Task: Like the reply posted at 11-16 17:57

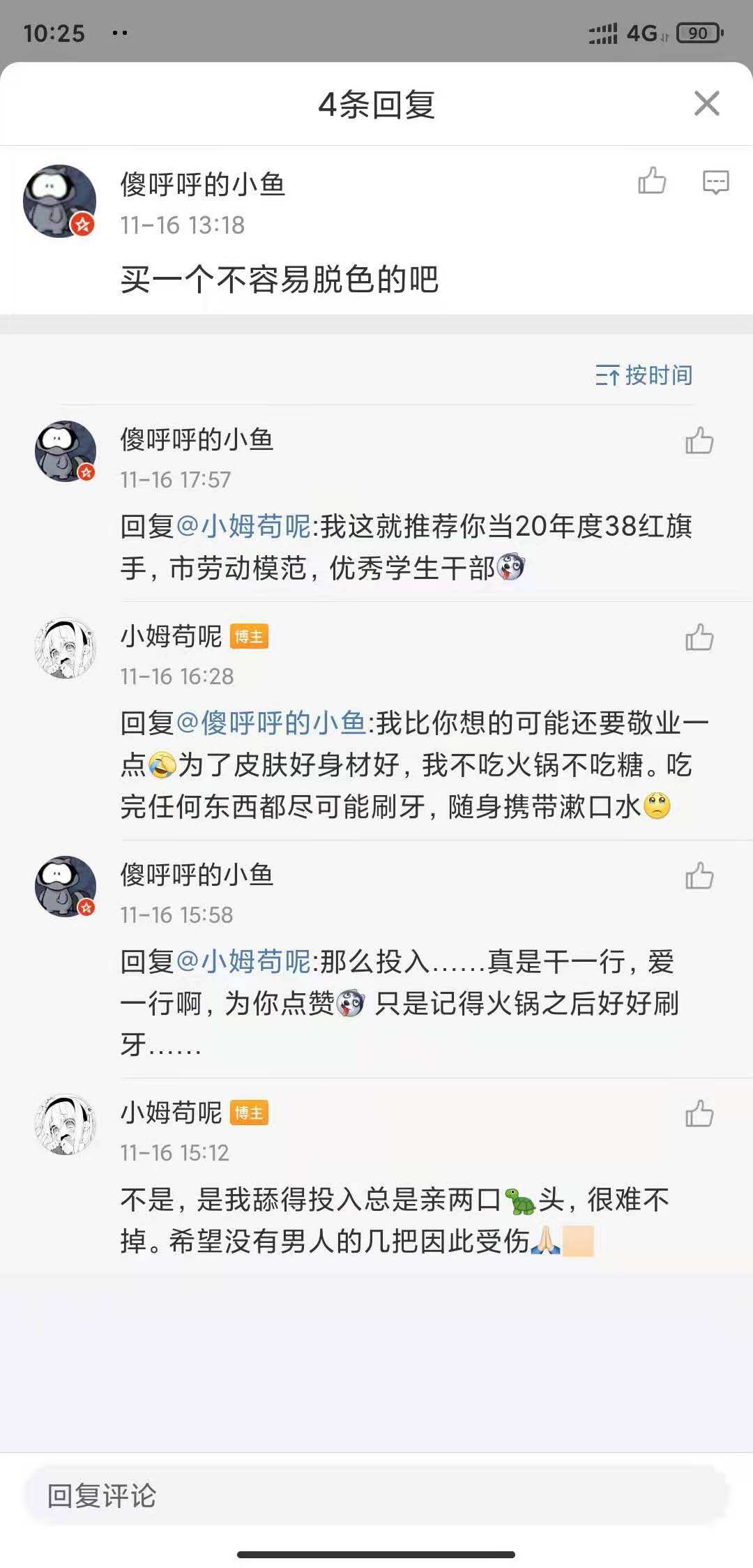Action: point(699,441)
